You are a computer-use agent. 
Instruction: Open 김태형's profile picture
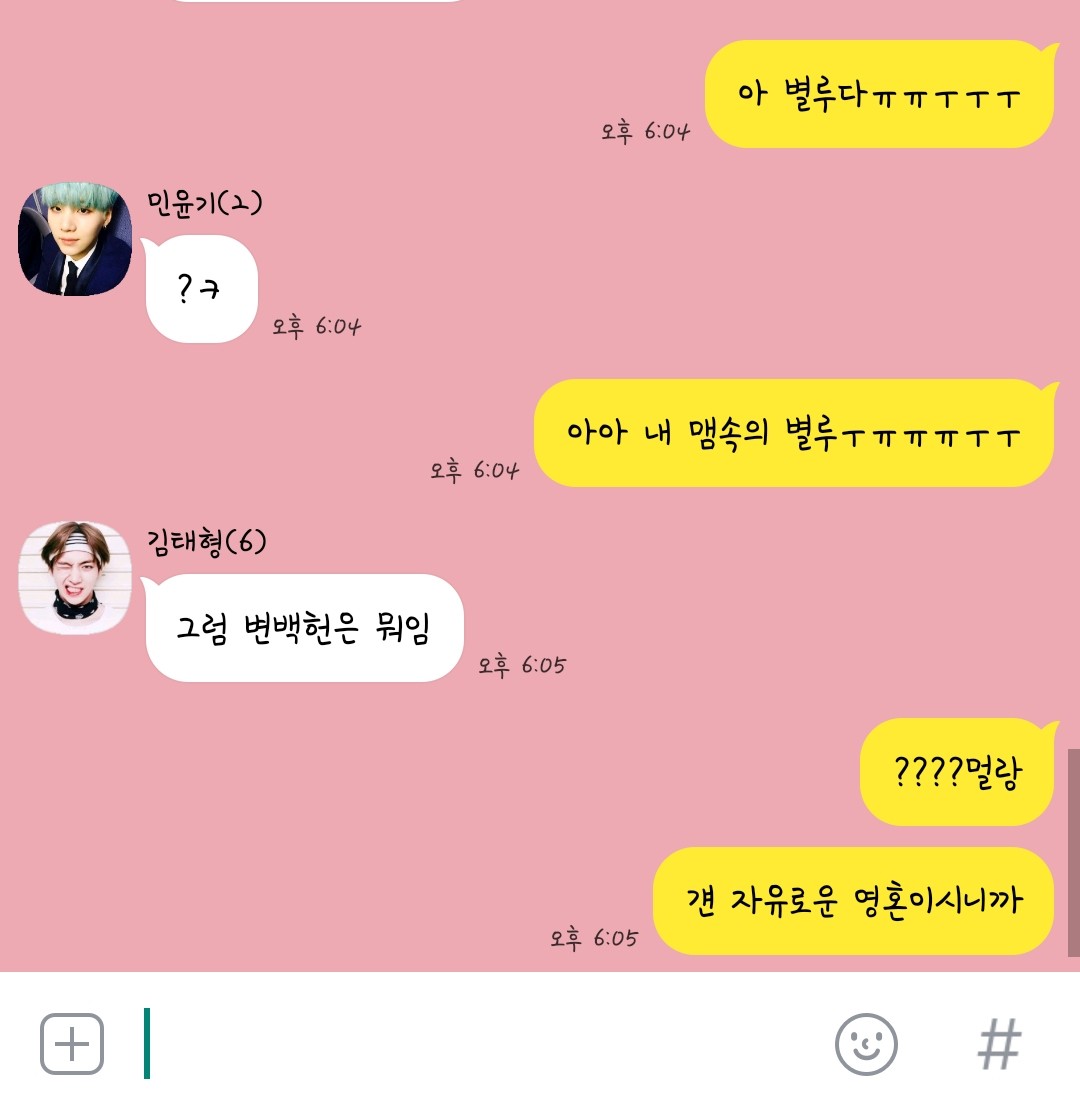(x=75, y=578)
